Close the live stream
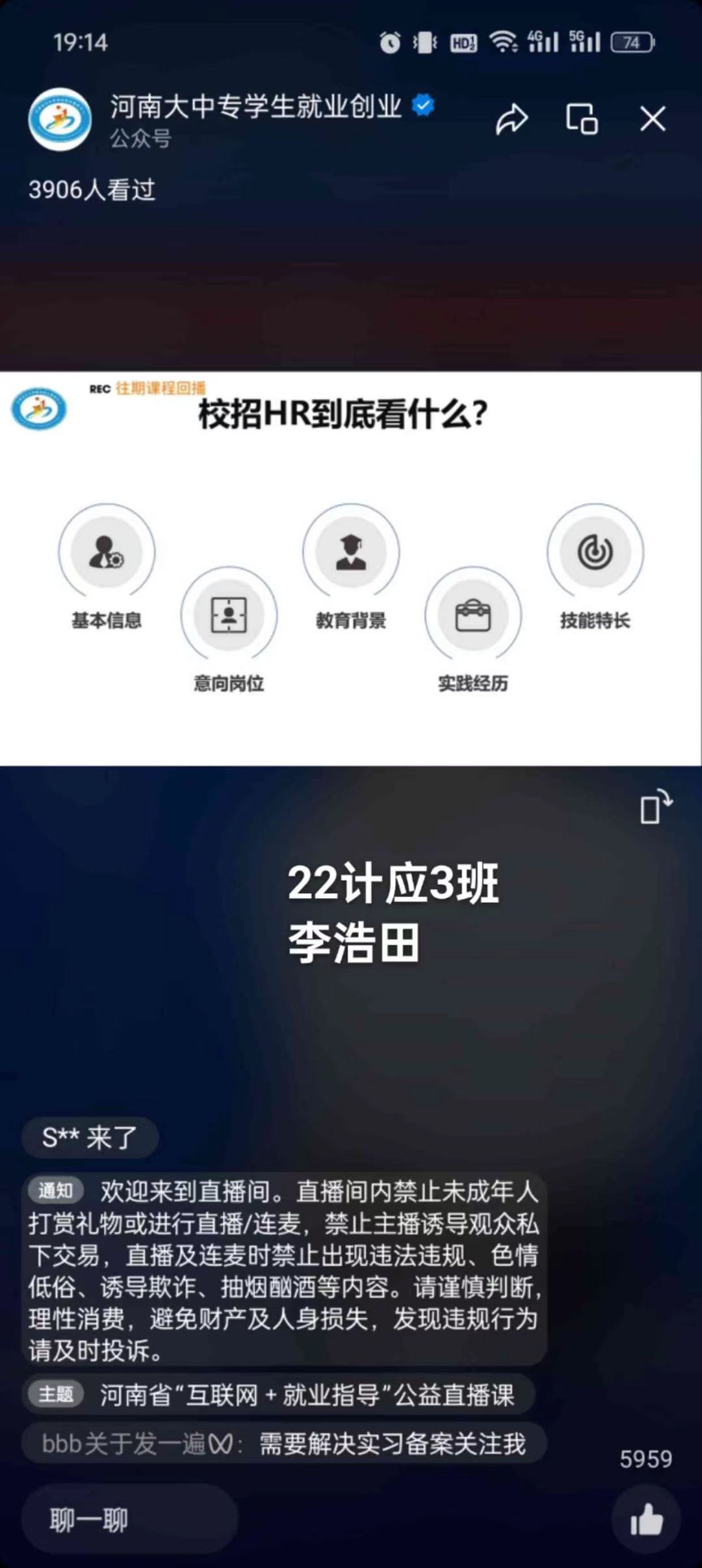Viewport: 702px width, 1568px height. click(653, 120)
